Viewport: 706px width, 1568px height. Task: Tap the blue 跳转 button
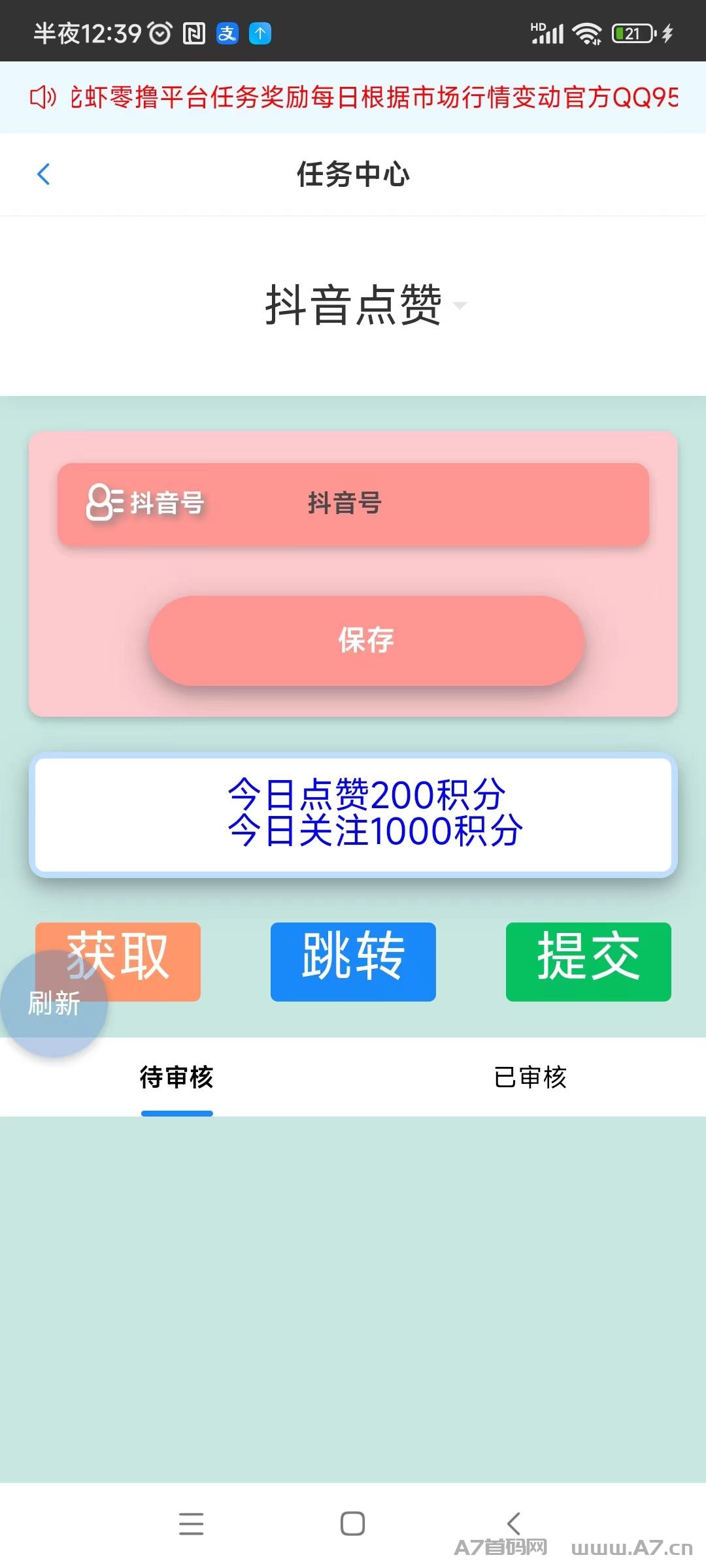[353, 961]
